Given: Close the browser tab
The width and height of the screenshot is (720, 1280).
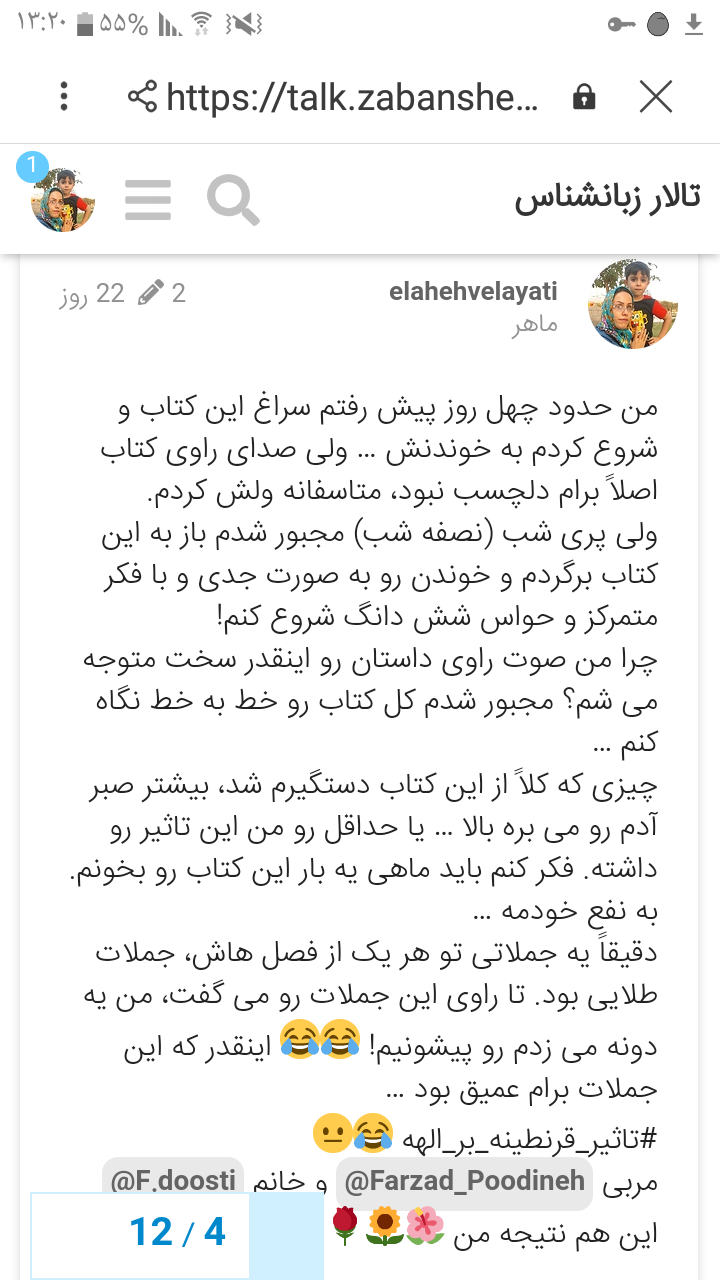Looking at the screenshot, I should pos(656,97).
